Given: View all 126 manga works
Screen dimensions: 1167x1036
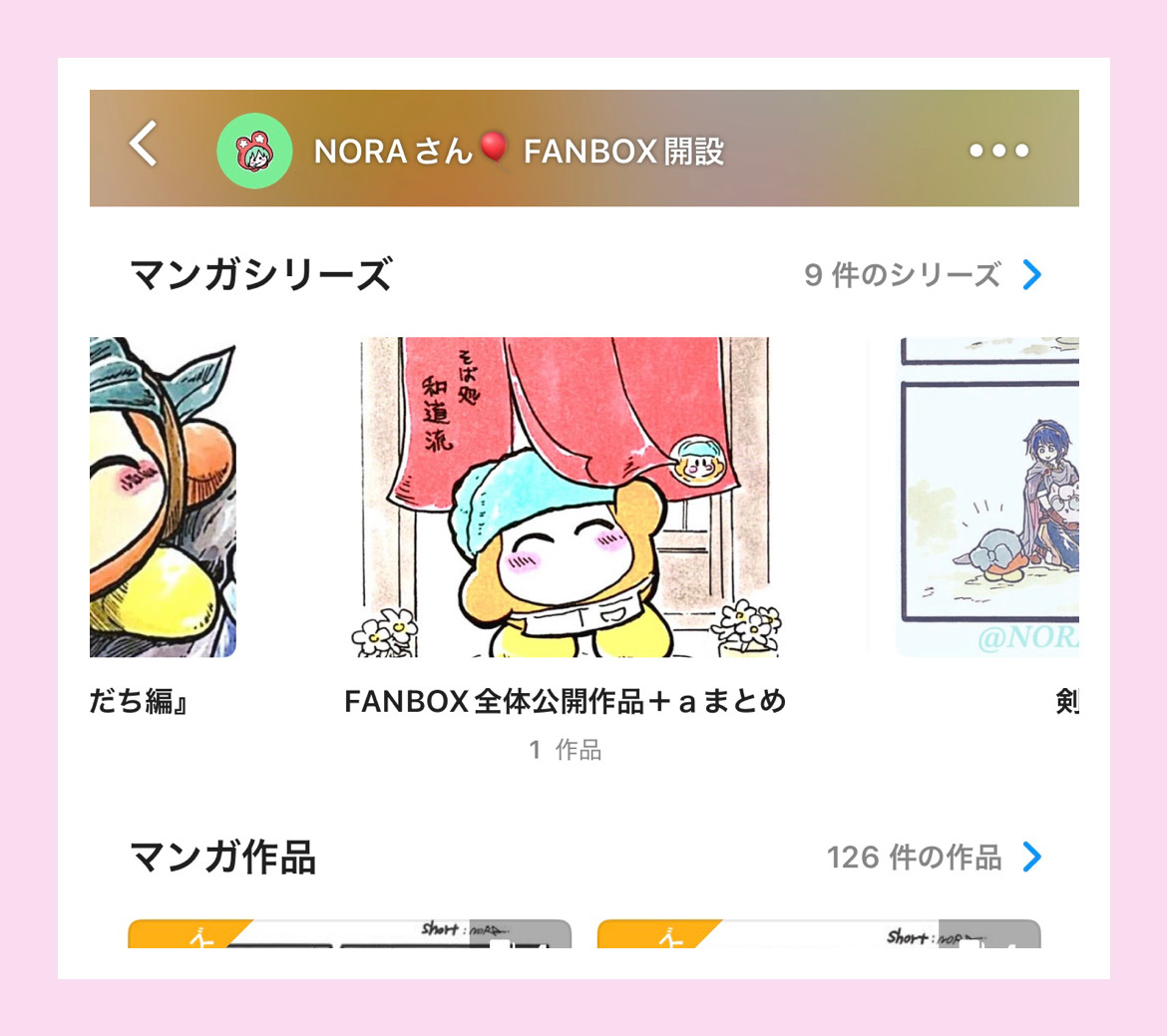Looking at the screenshot, I should pos(934,858).
